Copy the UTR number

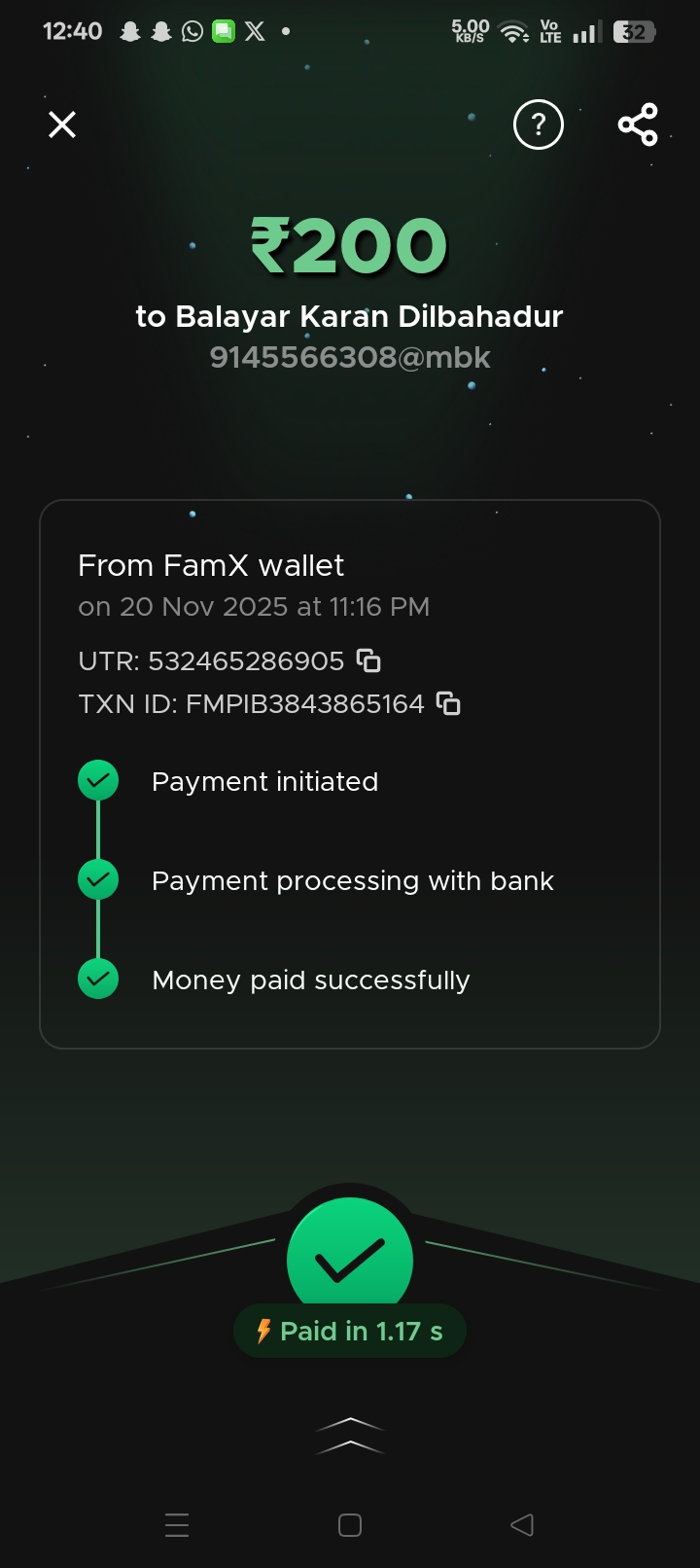pyautogui.click(x=368, y=661)
